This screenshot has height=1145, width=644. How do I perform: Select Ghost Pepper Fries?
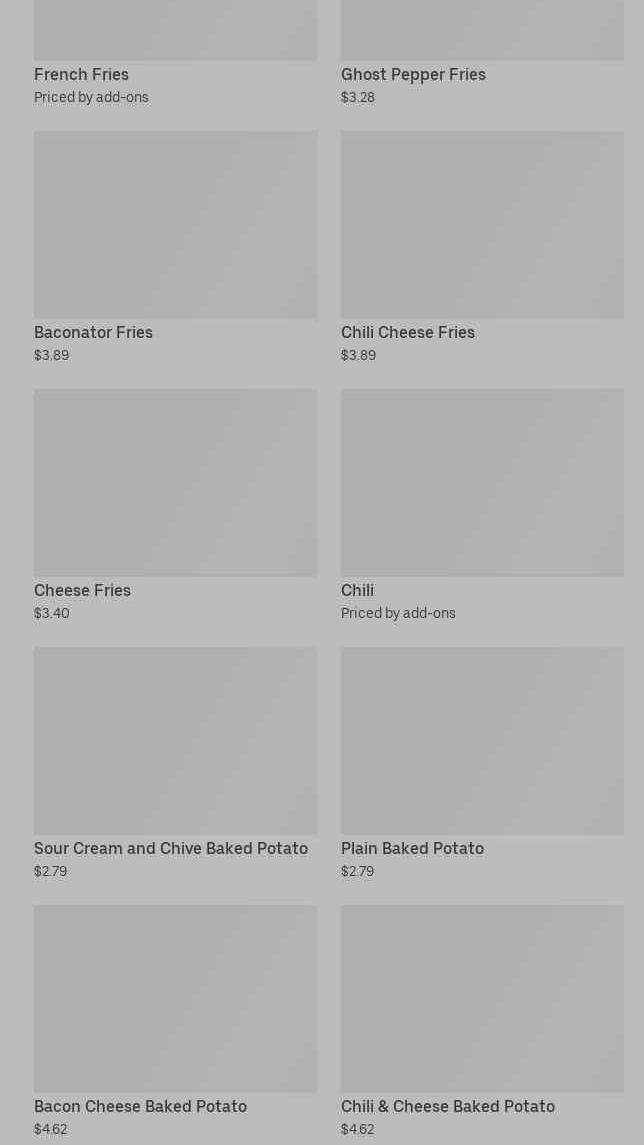(413, 74)
